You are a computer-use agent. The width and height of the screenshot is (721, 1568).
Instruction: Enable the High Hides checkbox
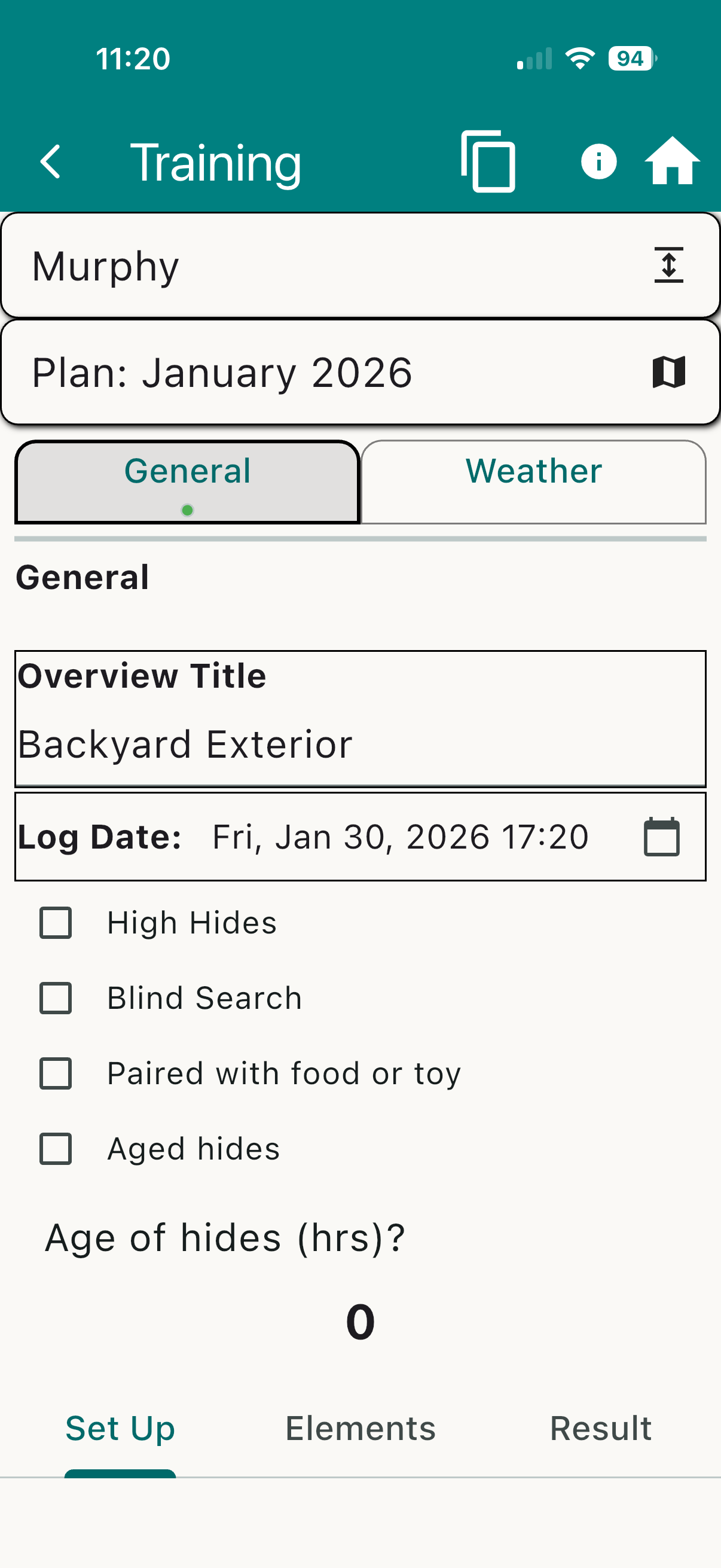click(x=56, y=922)
